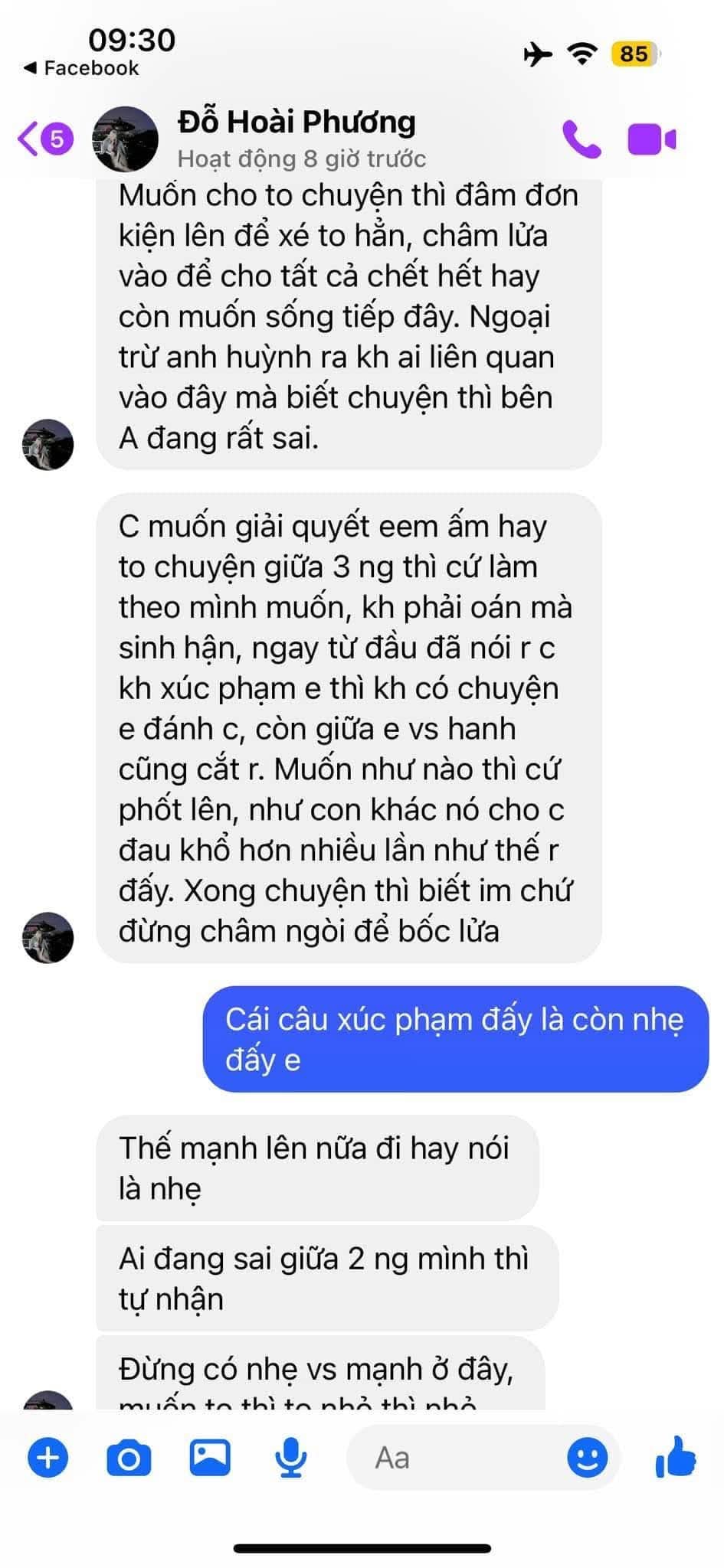
Task: Start a voice call
Action: [x=581, y=139]
